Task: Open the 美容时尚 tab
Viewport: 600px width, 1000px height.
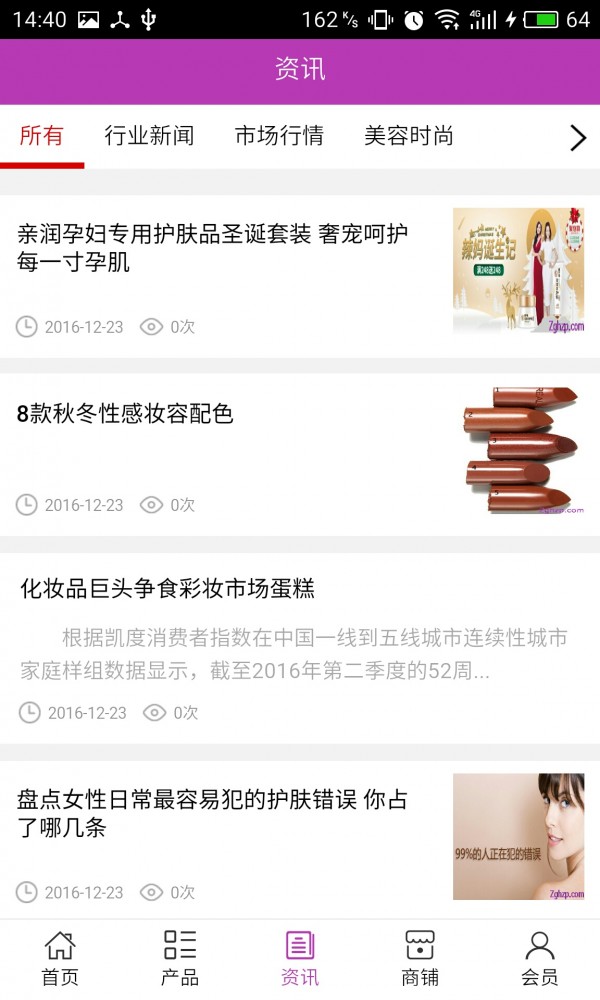Action: tap(409, 136)
